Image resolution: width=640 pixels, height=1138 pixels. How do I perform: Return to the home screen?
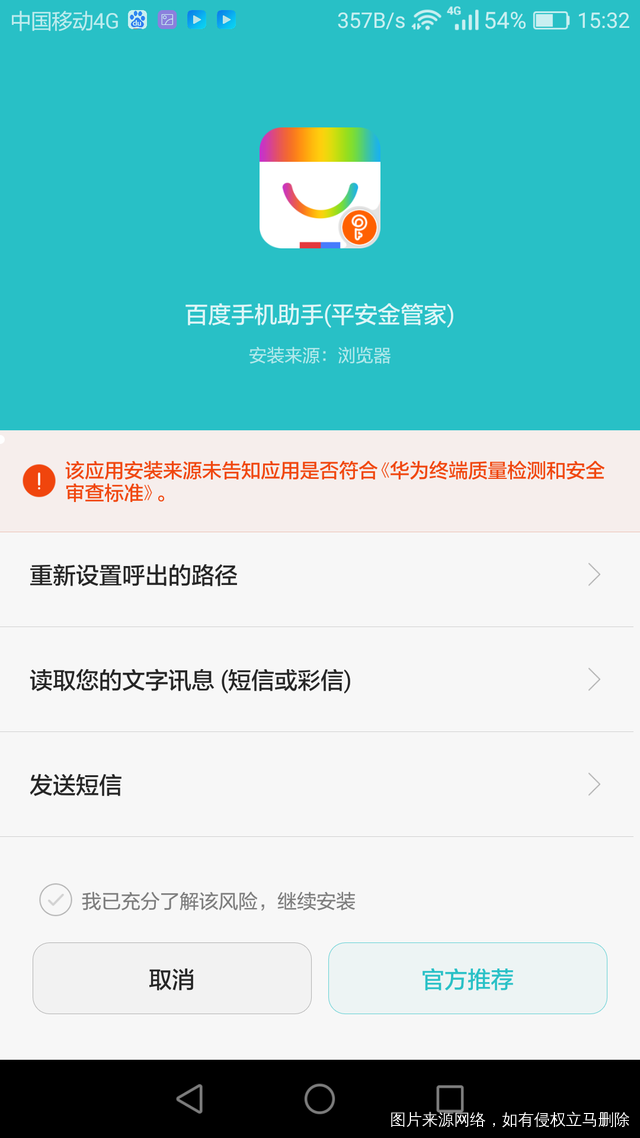tap(319, 1098)
